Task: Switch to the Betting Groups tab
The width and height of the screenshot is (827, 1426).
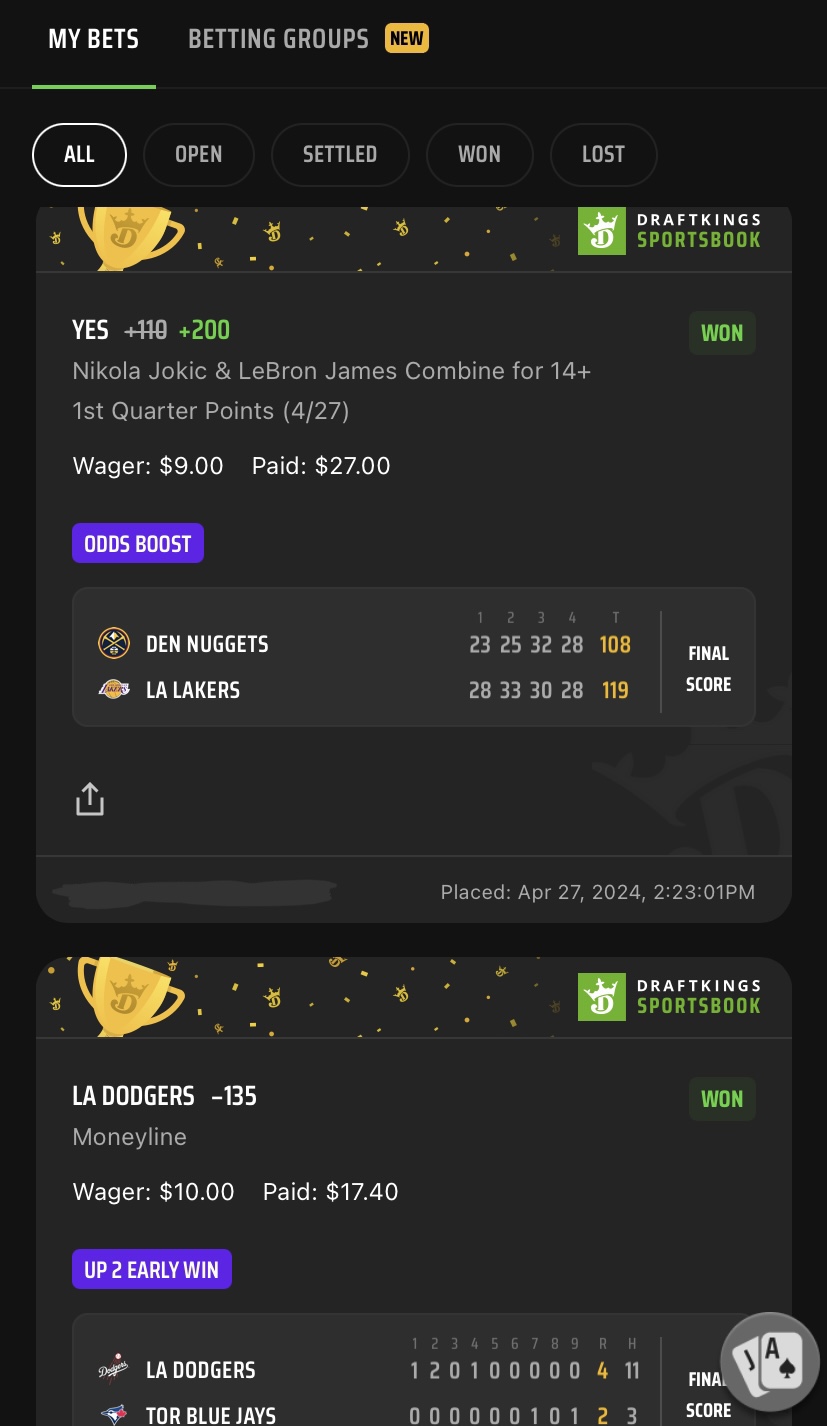Action: click(278, 40)
